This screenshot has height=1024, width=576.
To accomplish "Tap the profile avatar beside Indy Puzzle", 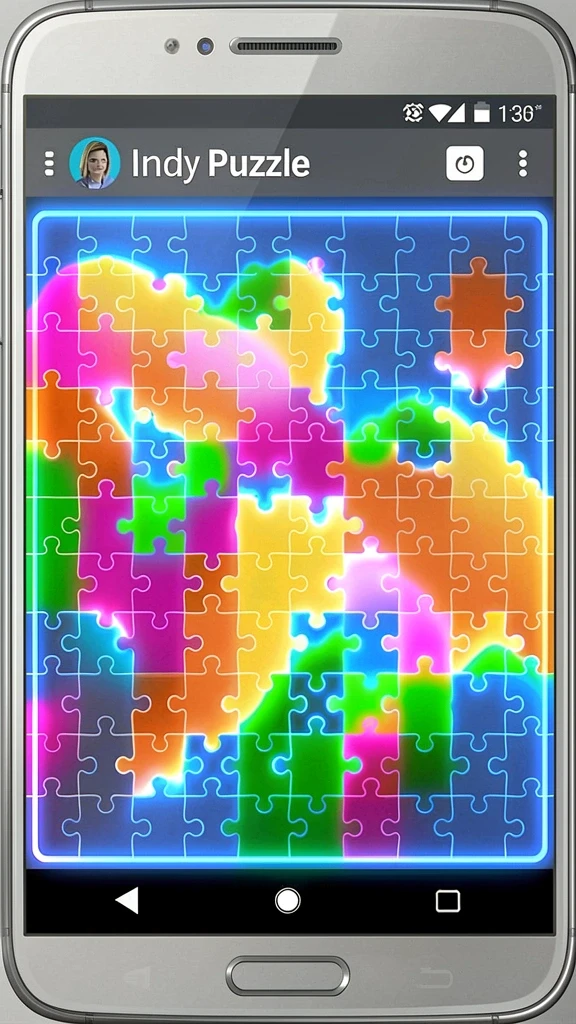I will tap(95, 163).
